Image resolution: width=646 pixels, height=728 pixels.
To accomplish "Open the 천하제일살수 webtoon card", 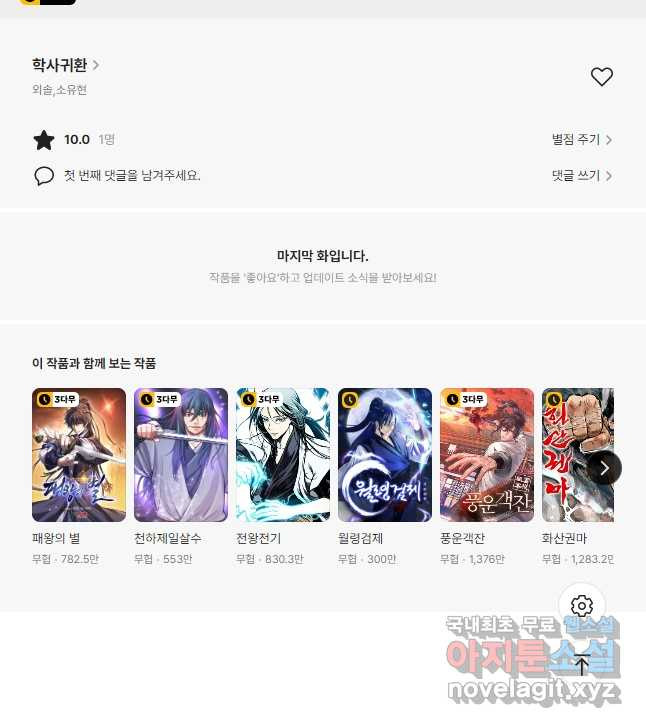I will pos(181,455).
